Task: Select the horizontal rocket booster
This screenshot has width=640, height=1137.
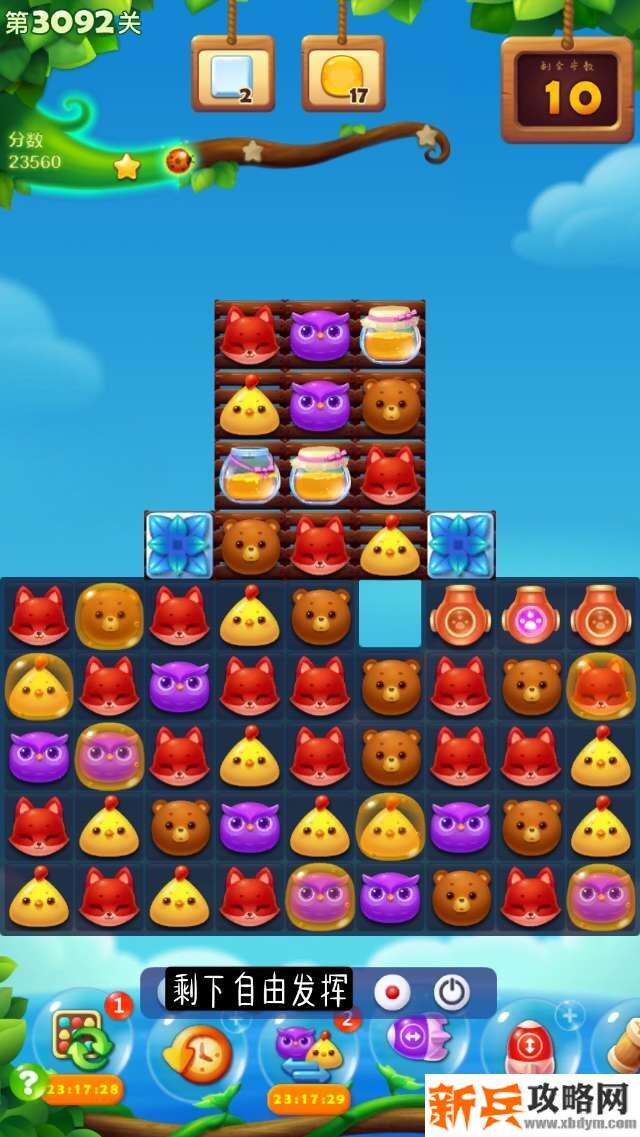Action: coord(418,1037)
